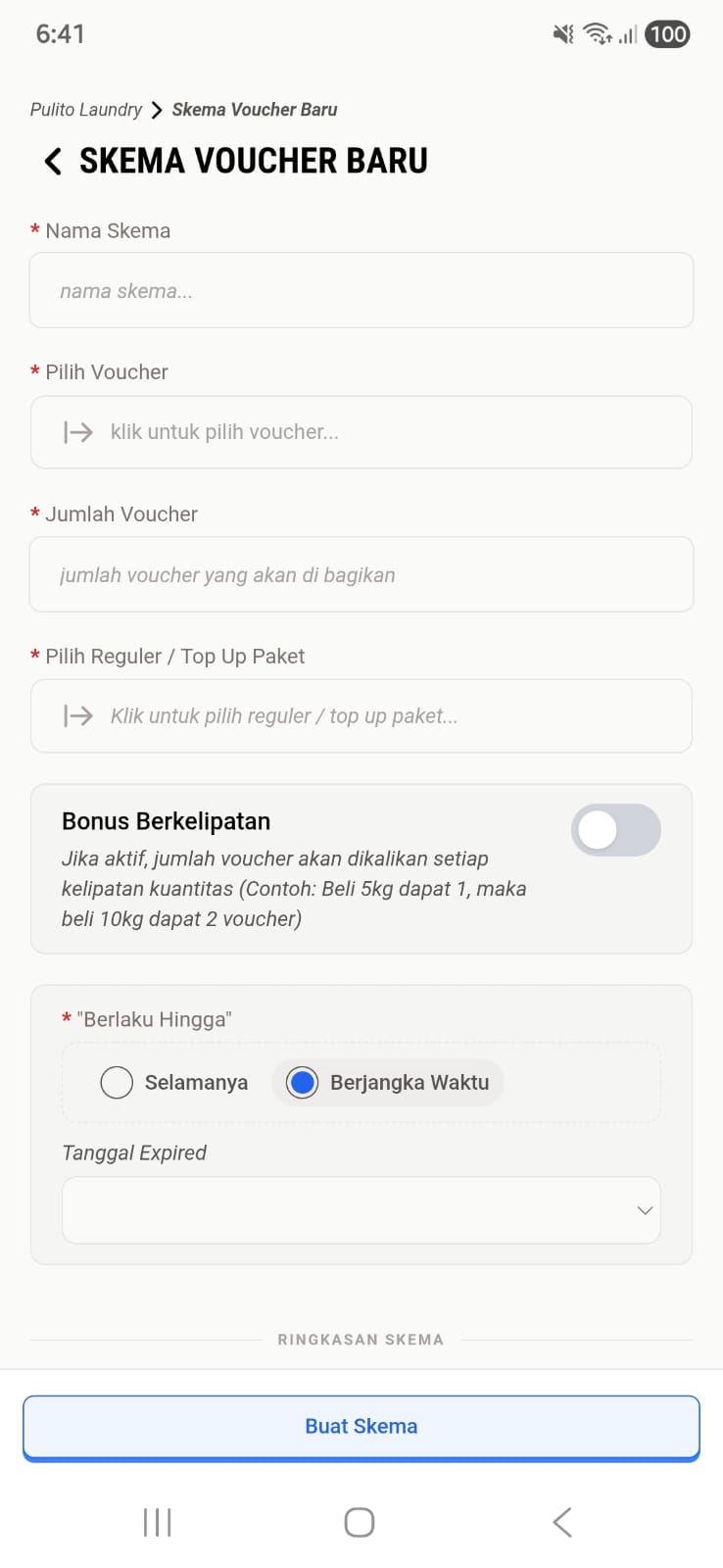The width and height of the screenshot is (723, 1568).
Task: Tap the picker icon in Pilih Voucher field
Action: [75, 432]
